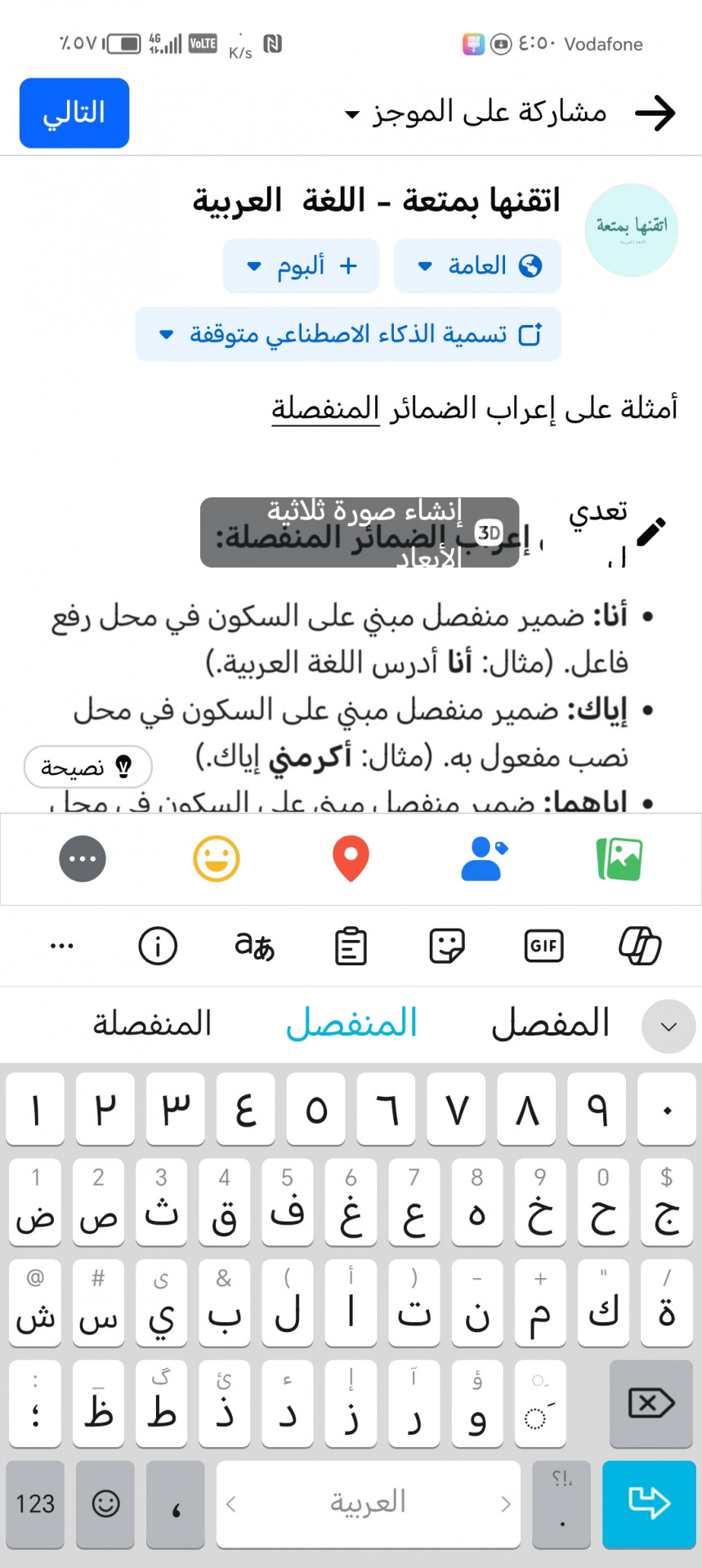Choose the suggestion المنفصلة
Screen dimensions: 702x1568
tap(152, 1024)
